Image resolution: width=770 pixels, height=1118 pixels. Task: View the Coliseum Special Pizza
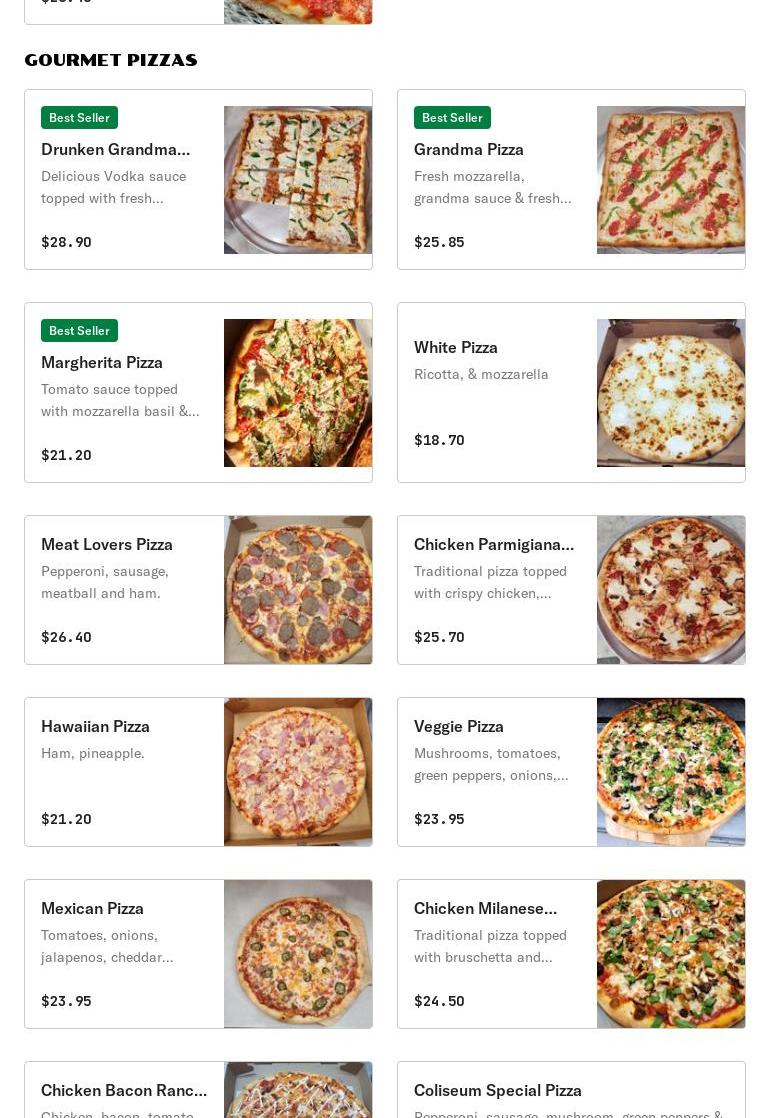tap(571, 1092)
